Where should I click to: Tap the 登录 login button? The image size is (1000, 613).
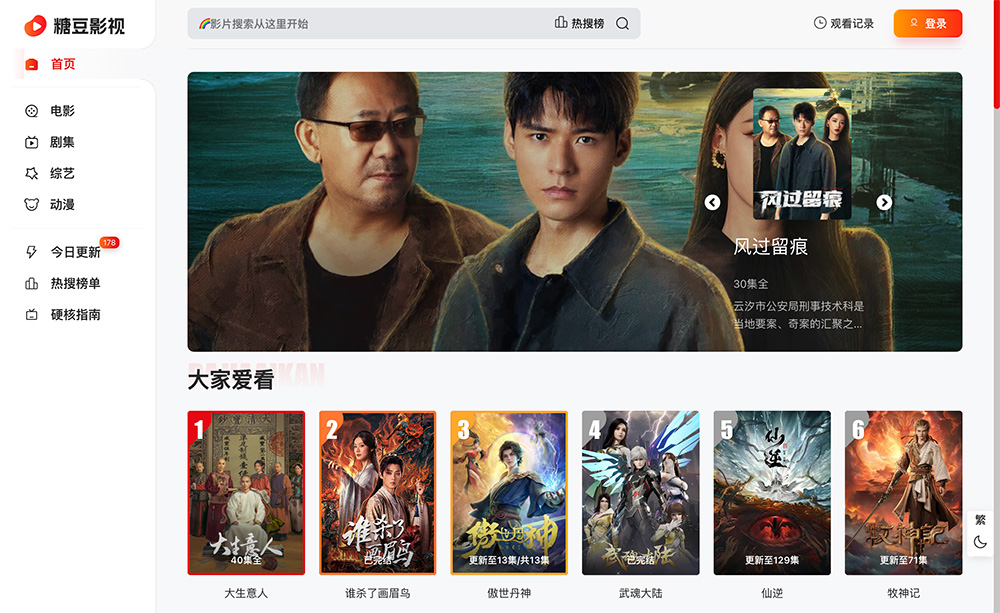pyautogui.click(x=927, y=23)
